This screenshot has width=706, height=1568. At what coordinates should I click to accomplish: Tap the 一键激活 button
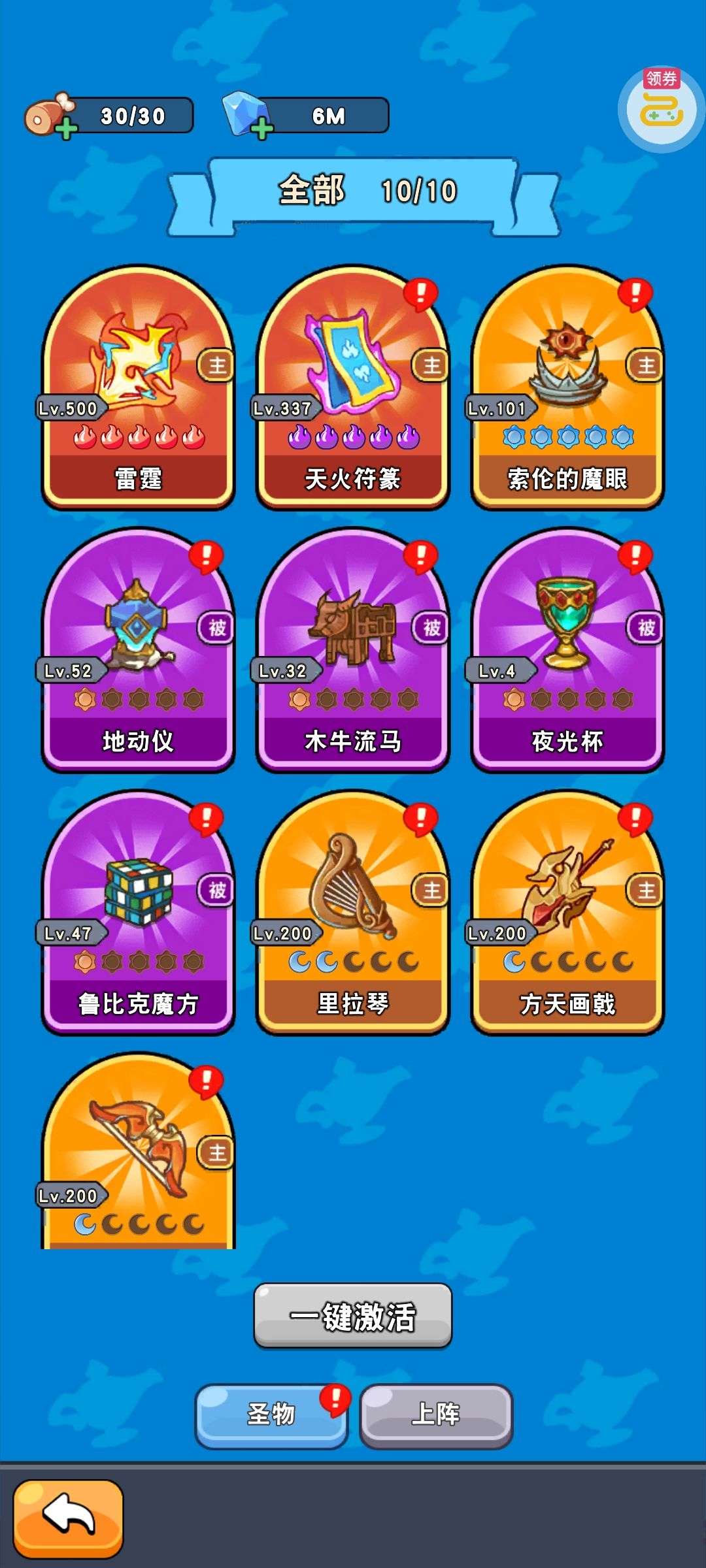click(352, 1316)
